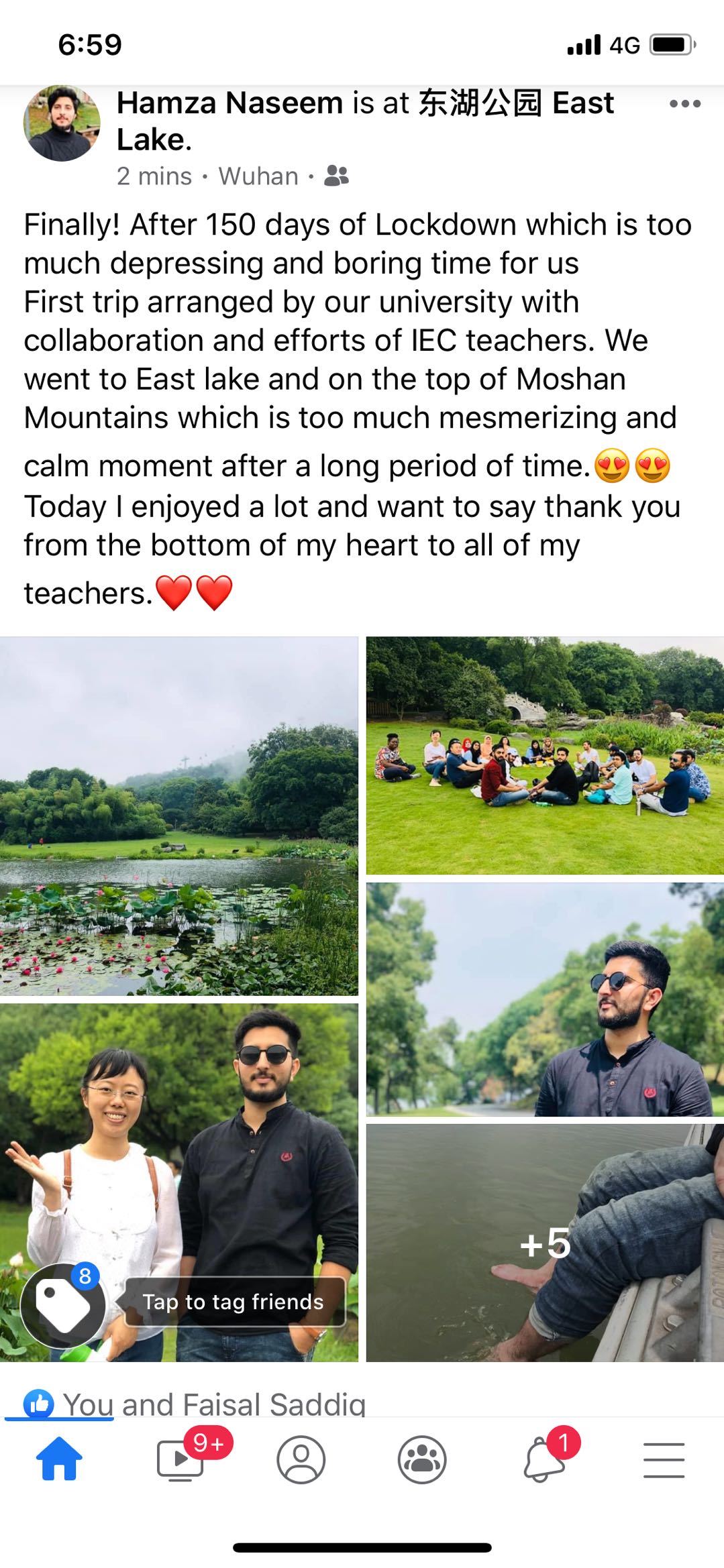The image size is (724, 1568).
Task: Open the +5 more photos tile
Action: point(545,1243)
